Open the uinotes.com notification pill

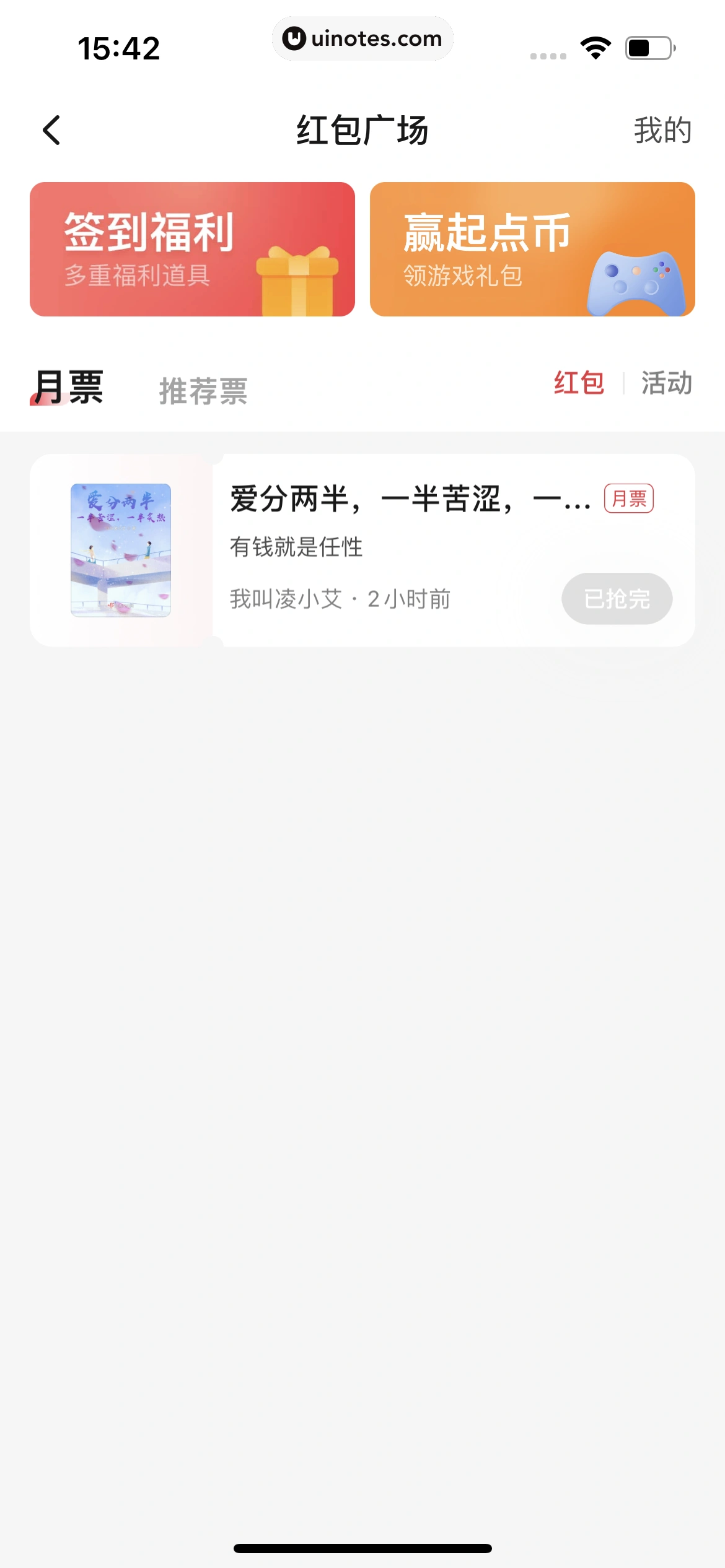tap(362, 38)
